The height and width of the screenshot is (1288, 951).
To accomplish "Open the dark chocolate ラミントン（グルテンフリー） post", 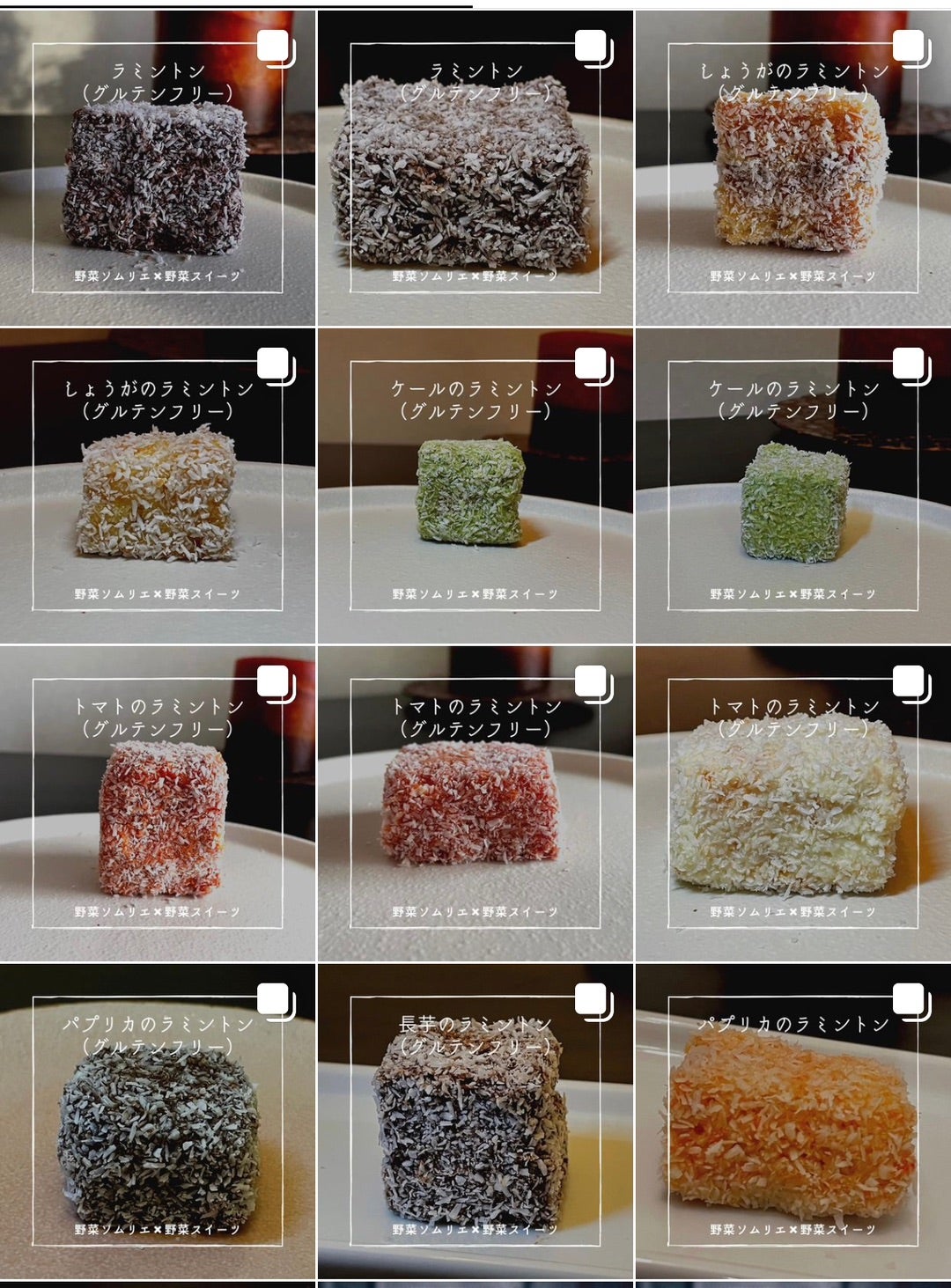I will coord(158,169).
